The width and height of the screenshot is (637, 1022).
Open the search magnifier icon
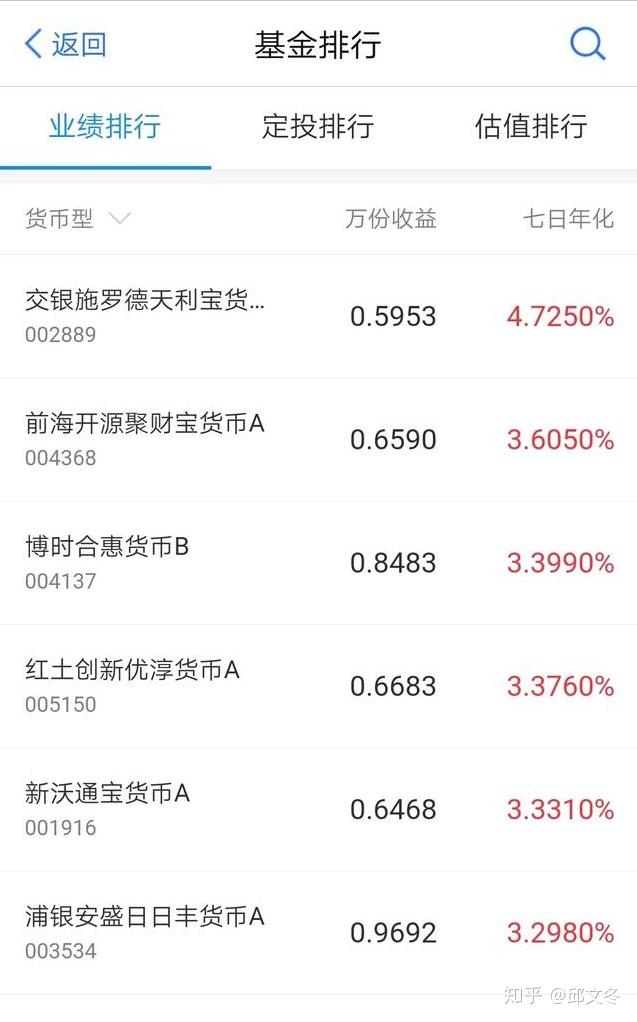click(x=587, y=44)
